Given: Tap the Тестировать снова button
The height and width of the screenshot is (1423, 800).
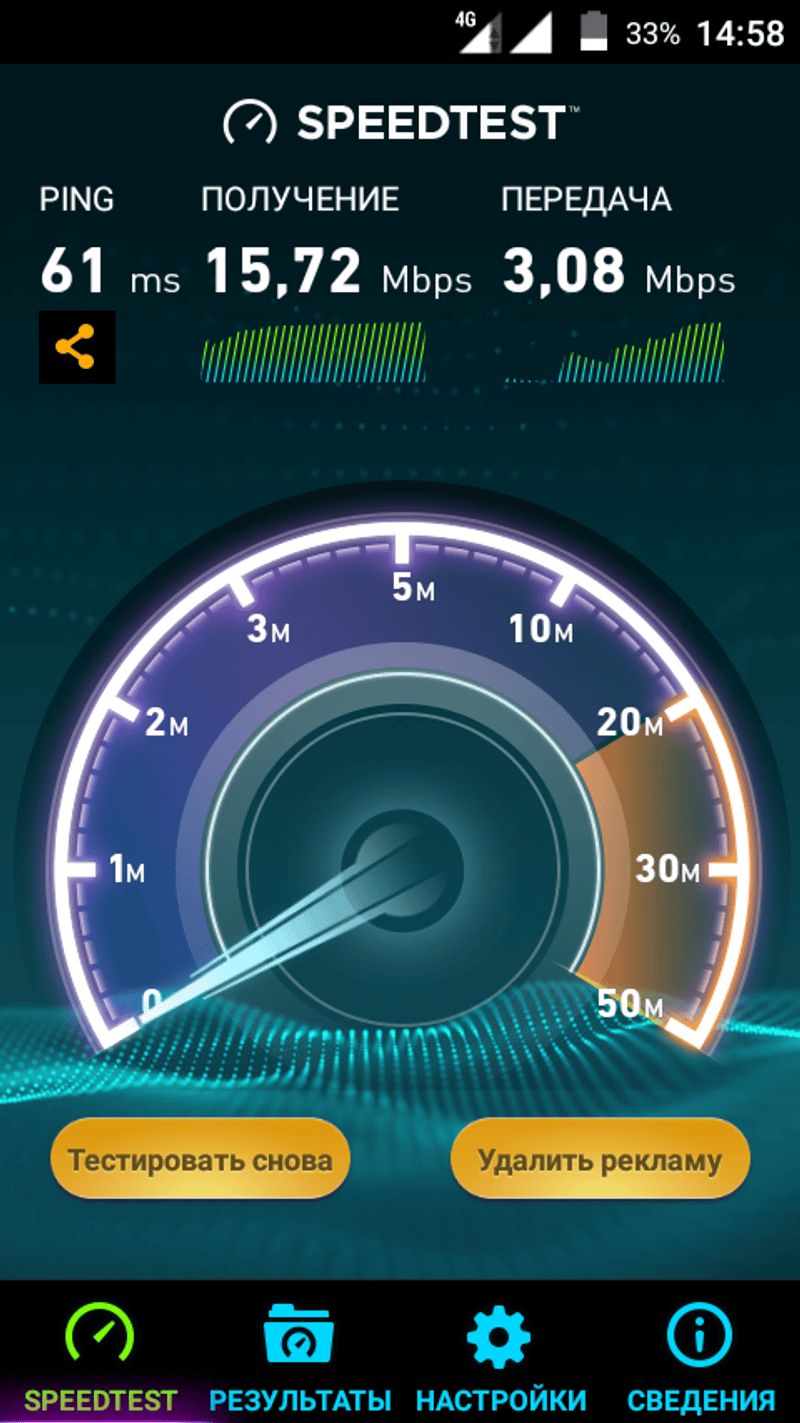Looking at the screenshot, I should pyautogui.click(x=200, y=1160).
